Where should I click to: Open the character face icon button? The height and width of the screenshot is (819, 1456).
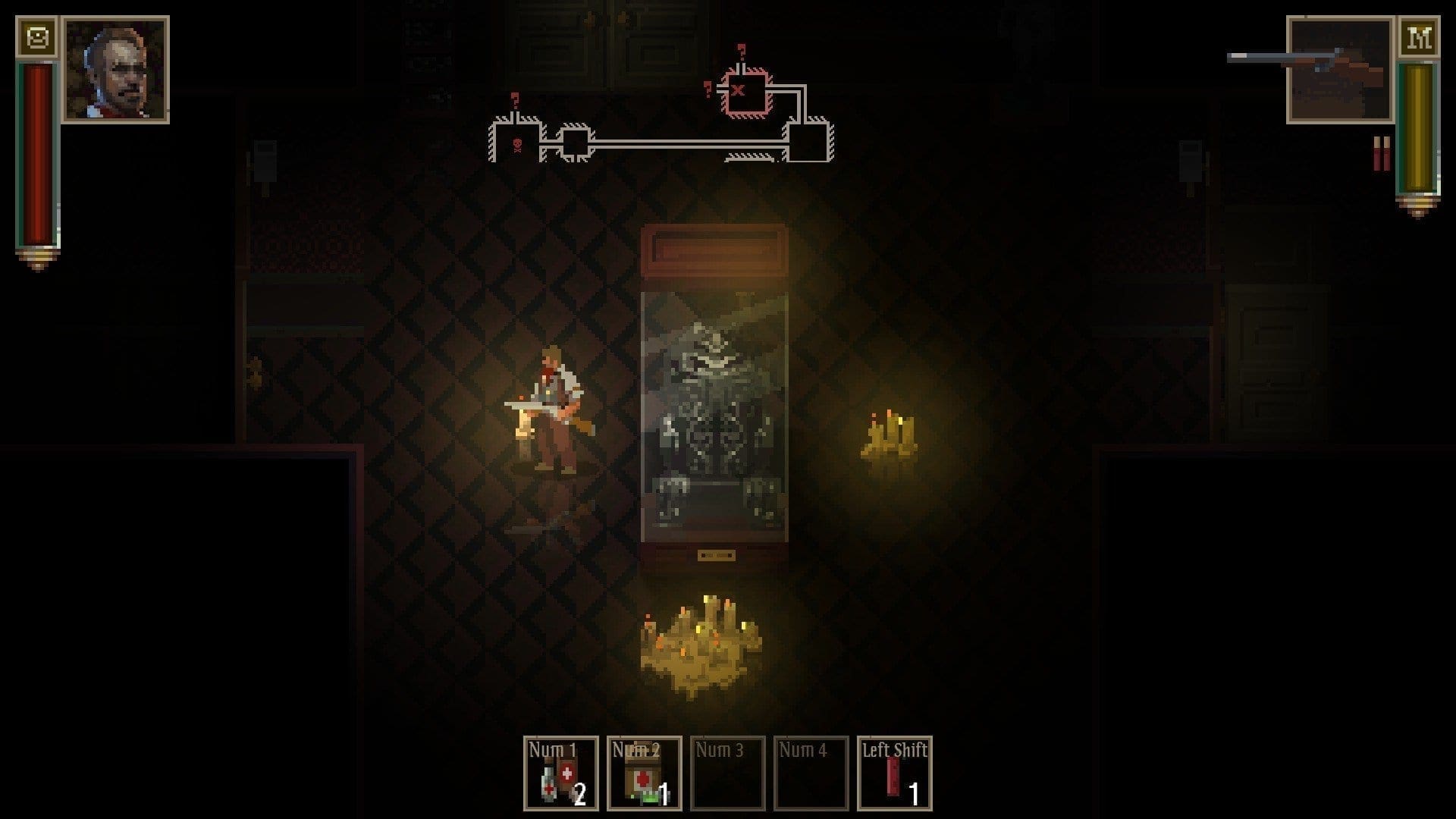36,38
